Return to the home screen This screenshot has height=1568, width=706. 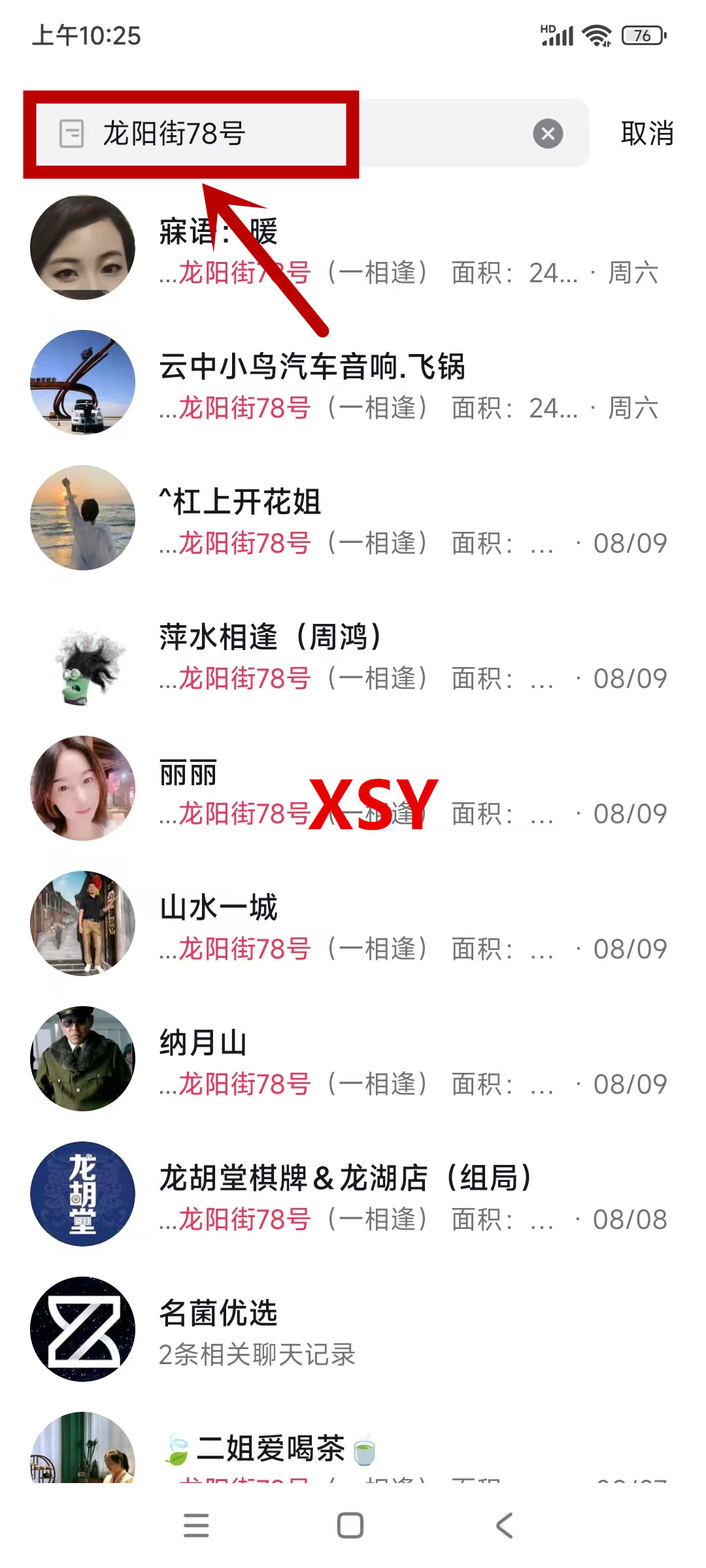(350, 1526)
